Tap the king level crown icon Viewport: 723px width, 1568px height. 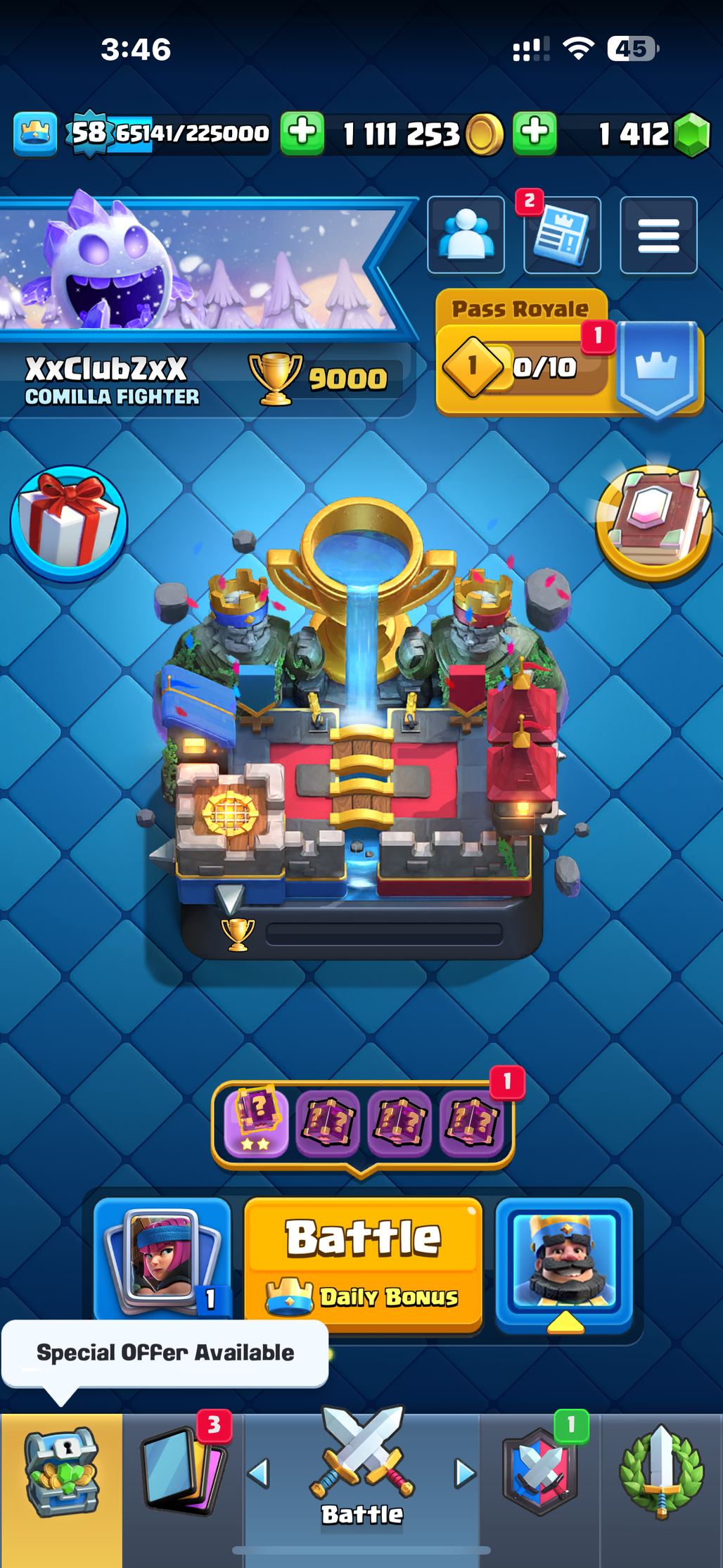(x=34, y=132)
